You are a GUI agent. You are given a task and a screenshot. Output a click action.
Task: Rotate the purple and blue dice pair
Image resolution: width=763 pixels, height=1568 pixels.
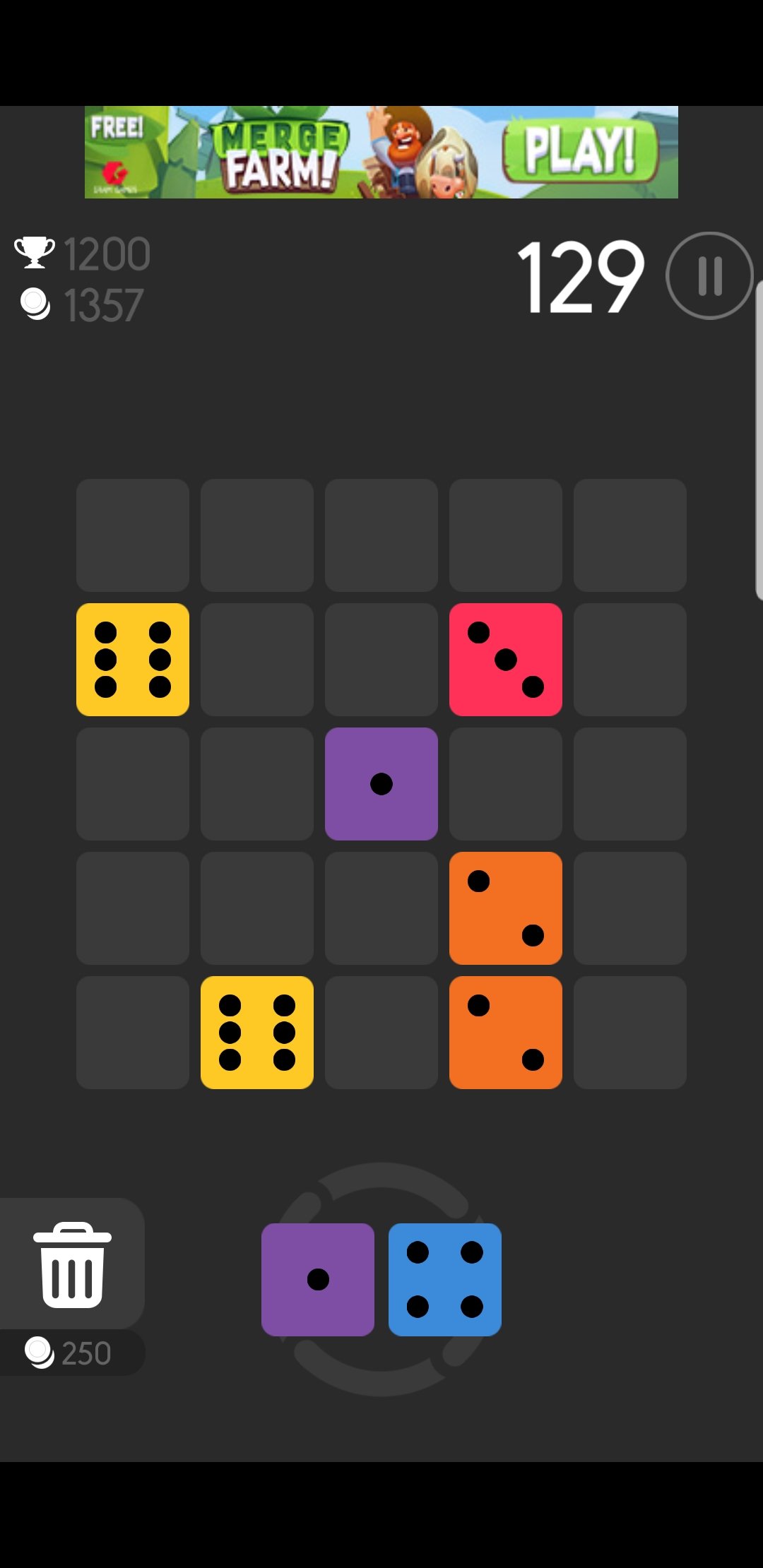click(381, 1279)
